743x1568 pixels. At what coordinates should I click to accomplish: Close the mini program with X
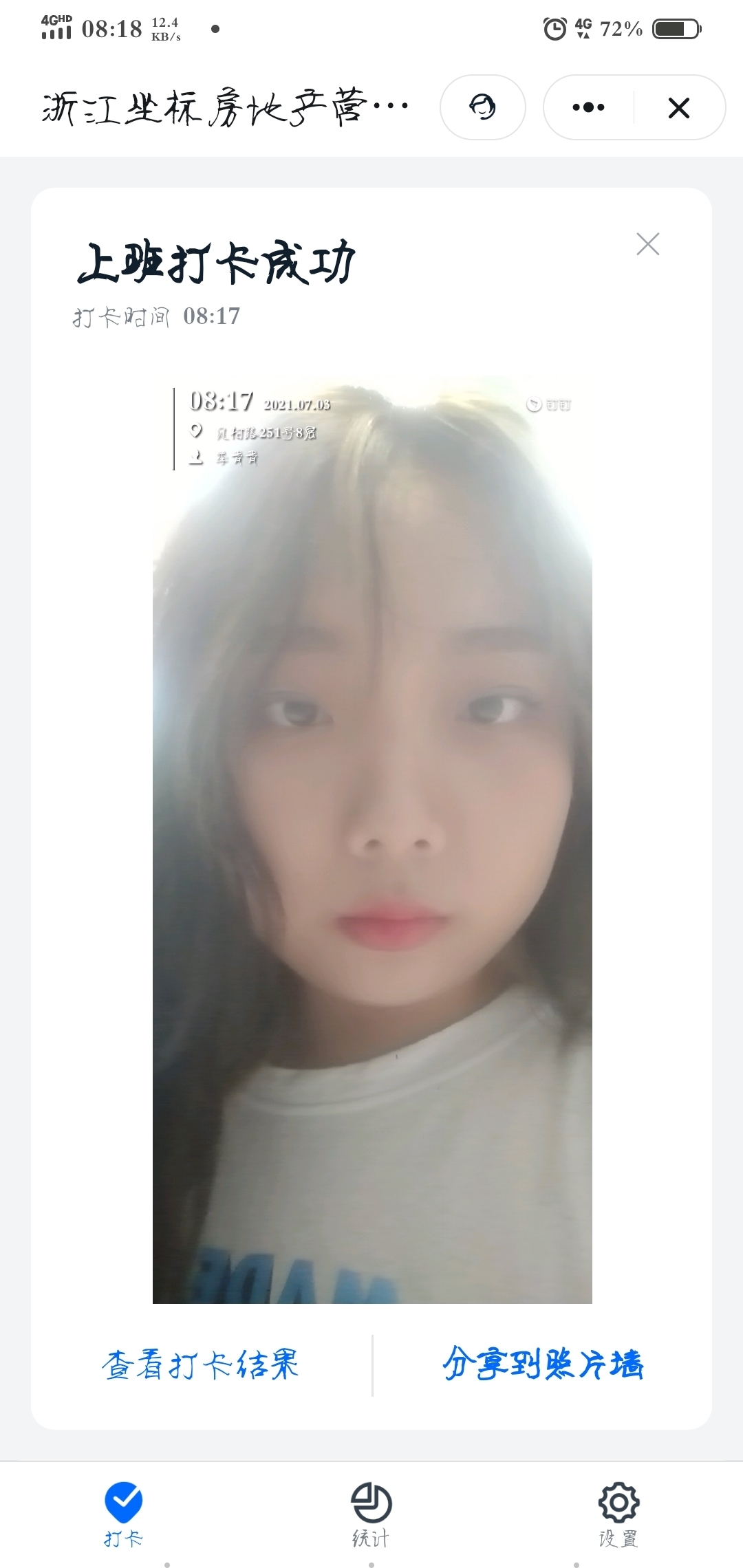[x=678, y=107]
